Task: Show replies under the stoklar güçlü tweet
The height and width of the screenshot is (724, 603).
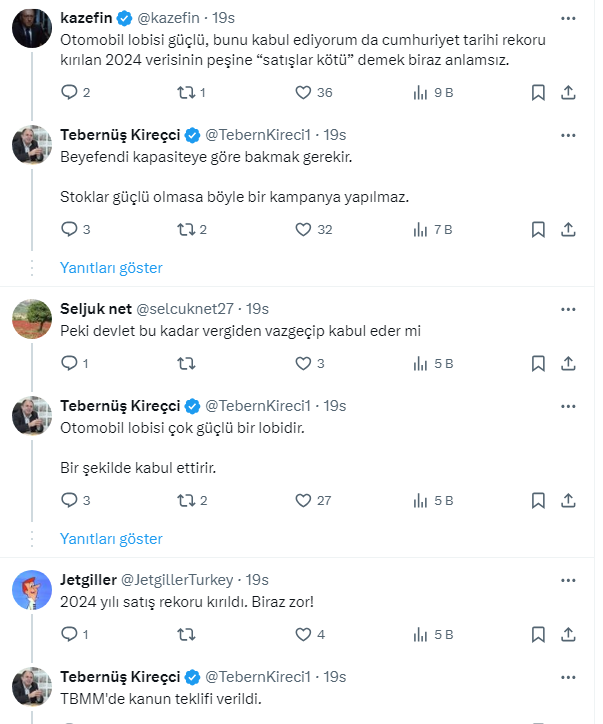Action: tap(111, 268)
